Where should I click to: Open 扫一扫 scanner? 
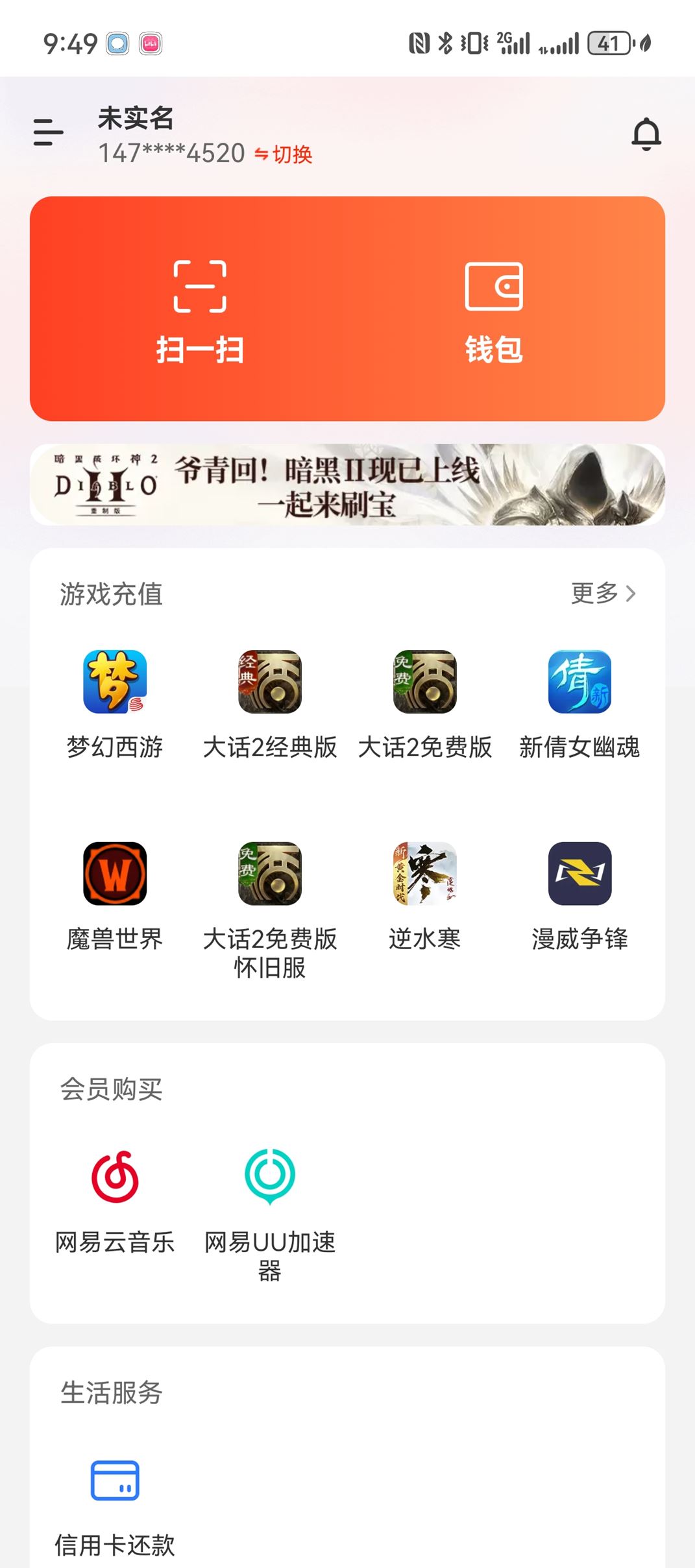point(200,311)
